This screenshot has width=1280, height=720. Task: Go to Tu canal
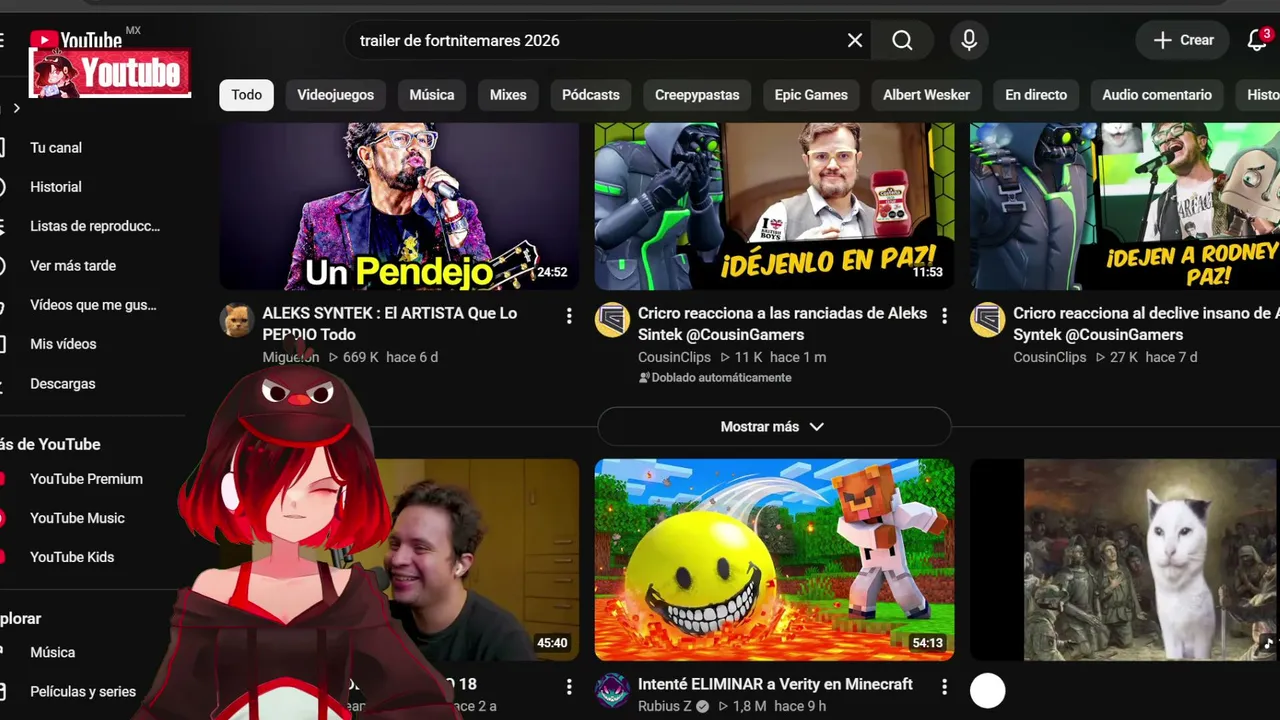click(x=56, y=148)
